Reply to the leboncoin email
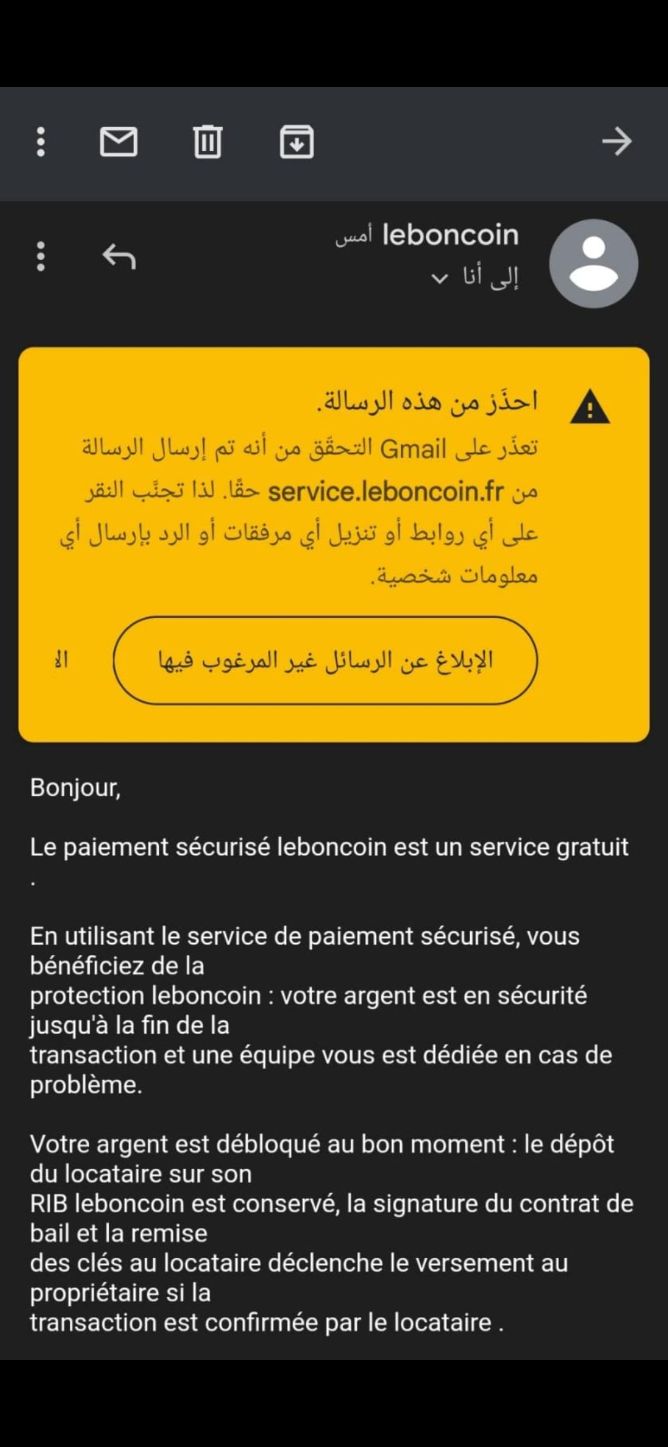 click(x=119, y=257)
